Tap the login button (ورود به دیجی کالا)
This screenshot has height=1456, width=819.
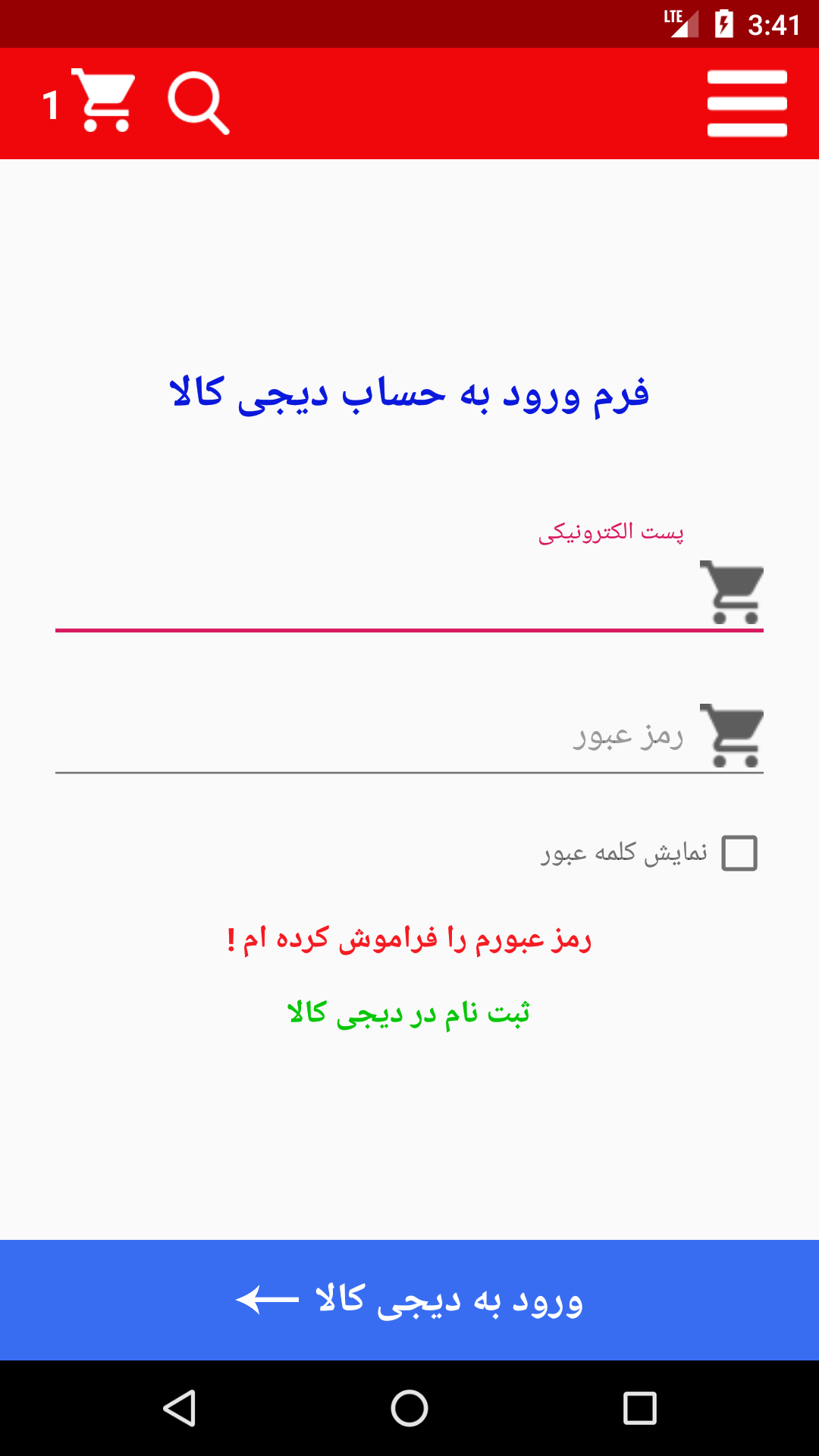409,1300
